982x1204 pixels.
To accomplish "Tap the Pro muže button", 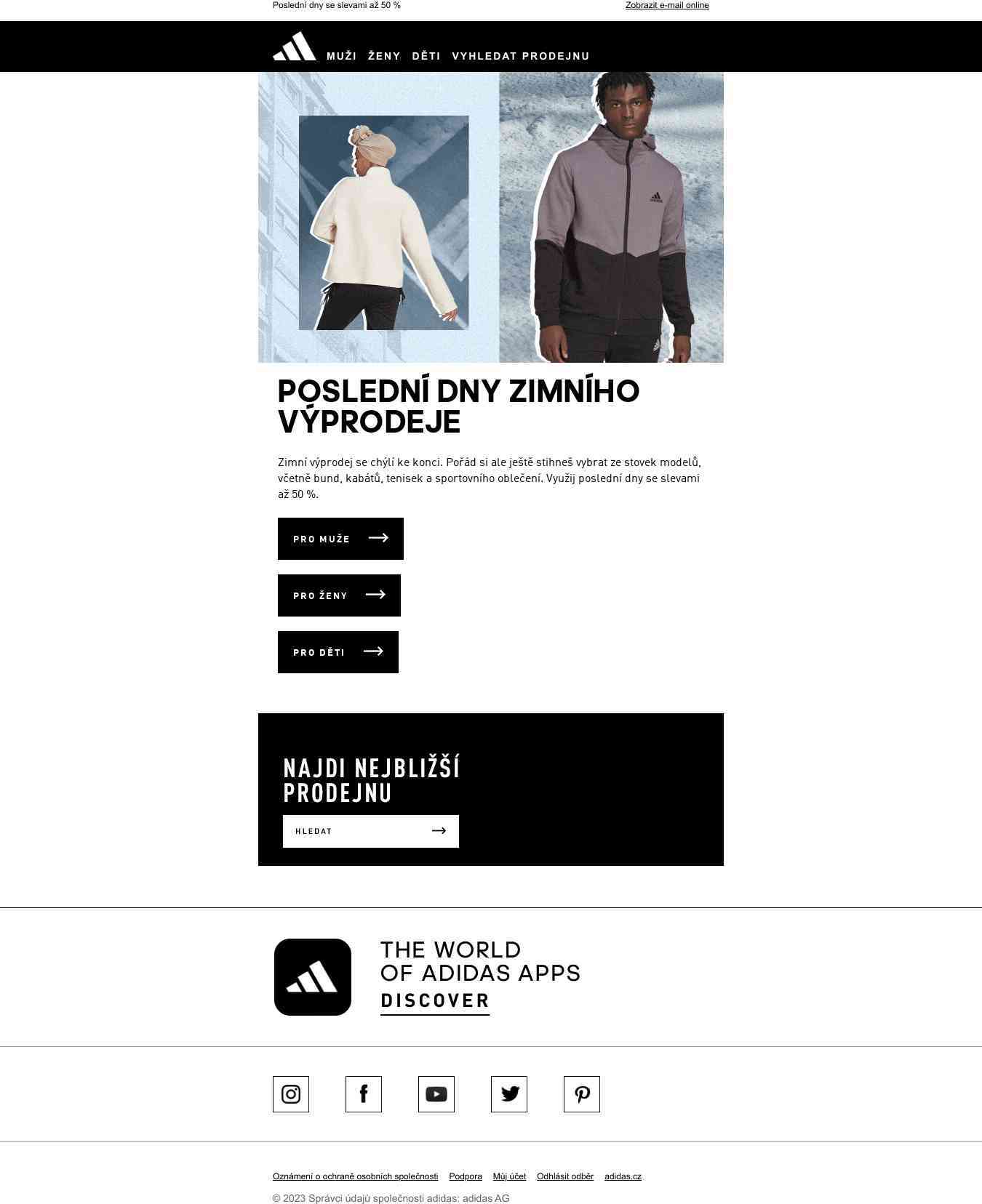I will tap(340, 539).
